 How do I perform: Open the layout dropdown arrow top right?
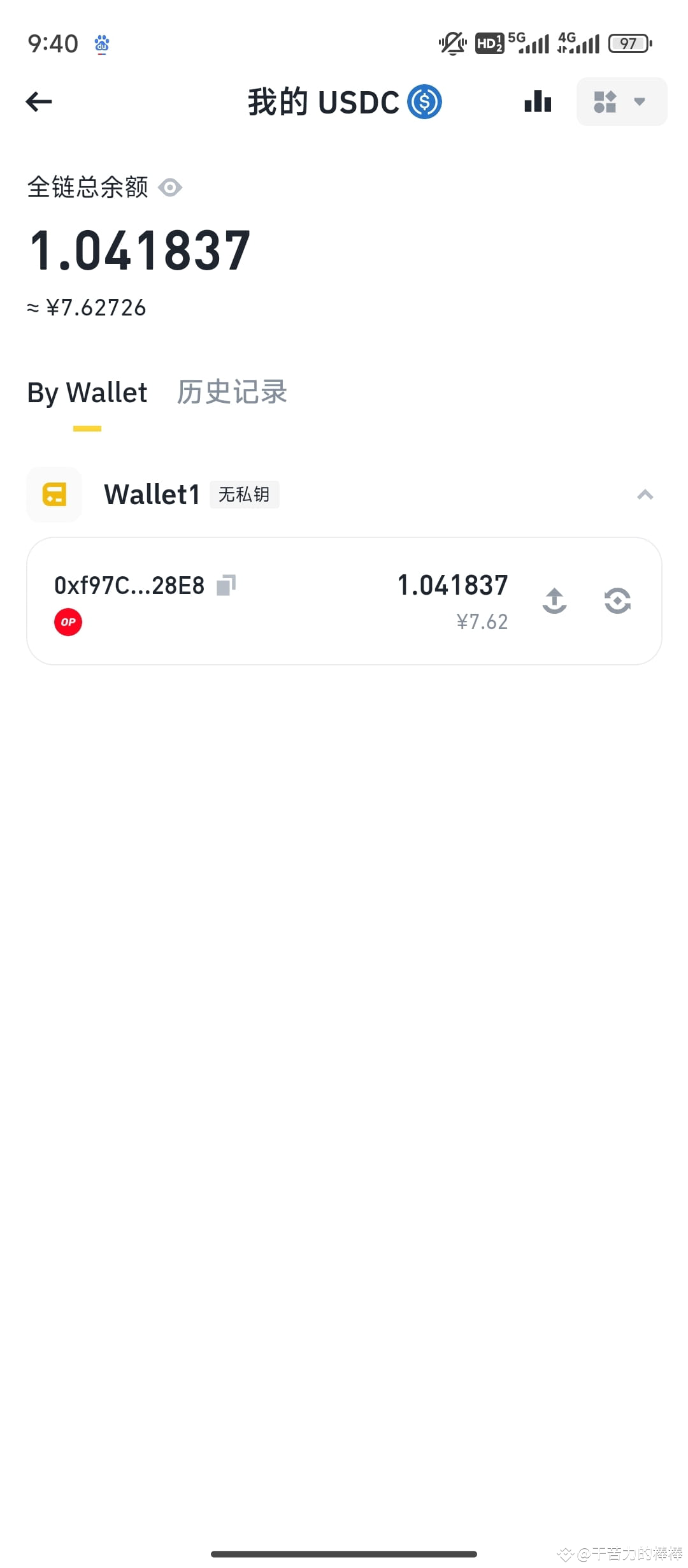point(640,101)
